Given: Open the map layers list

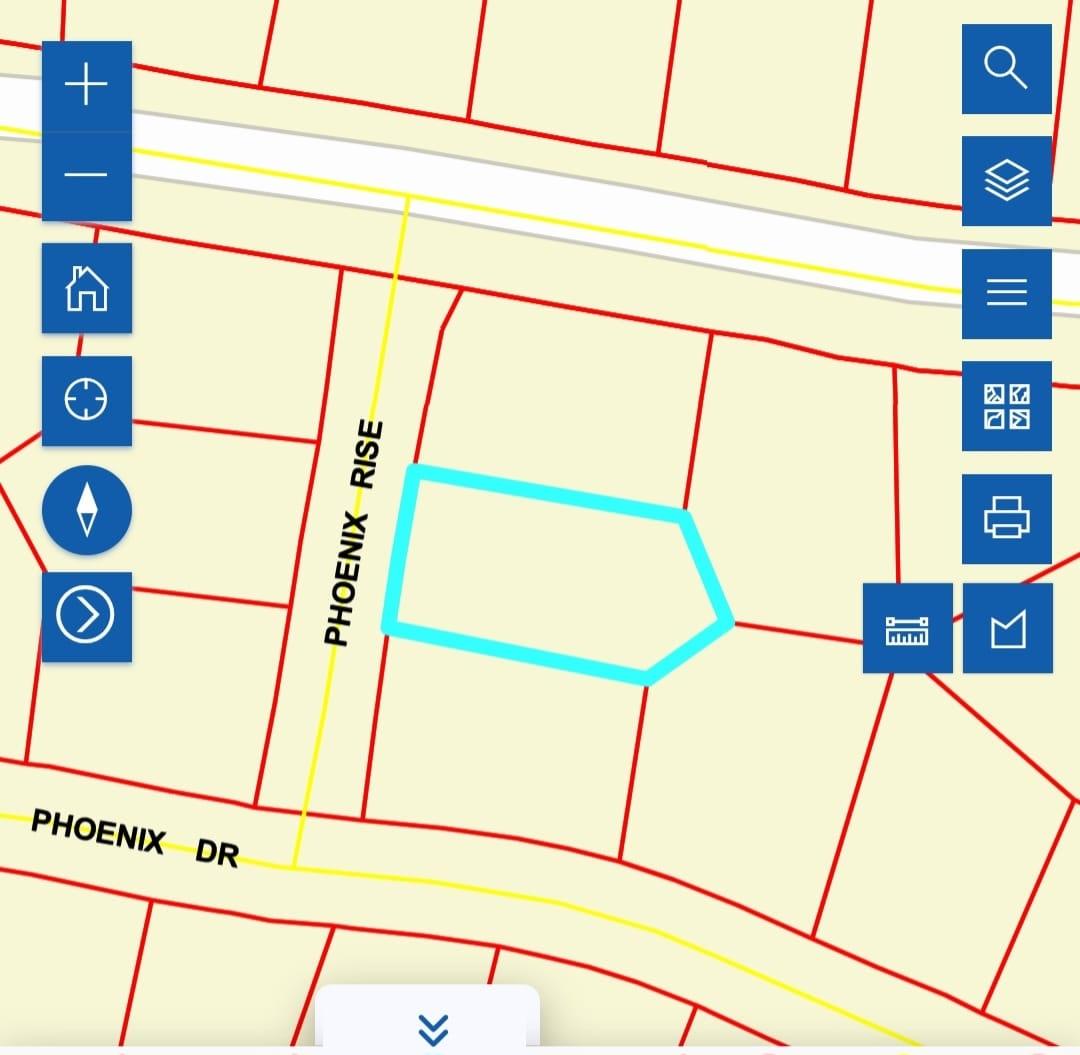Looking at the screenshot, I should coord(1006,181).
